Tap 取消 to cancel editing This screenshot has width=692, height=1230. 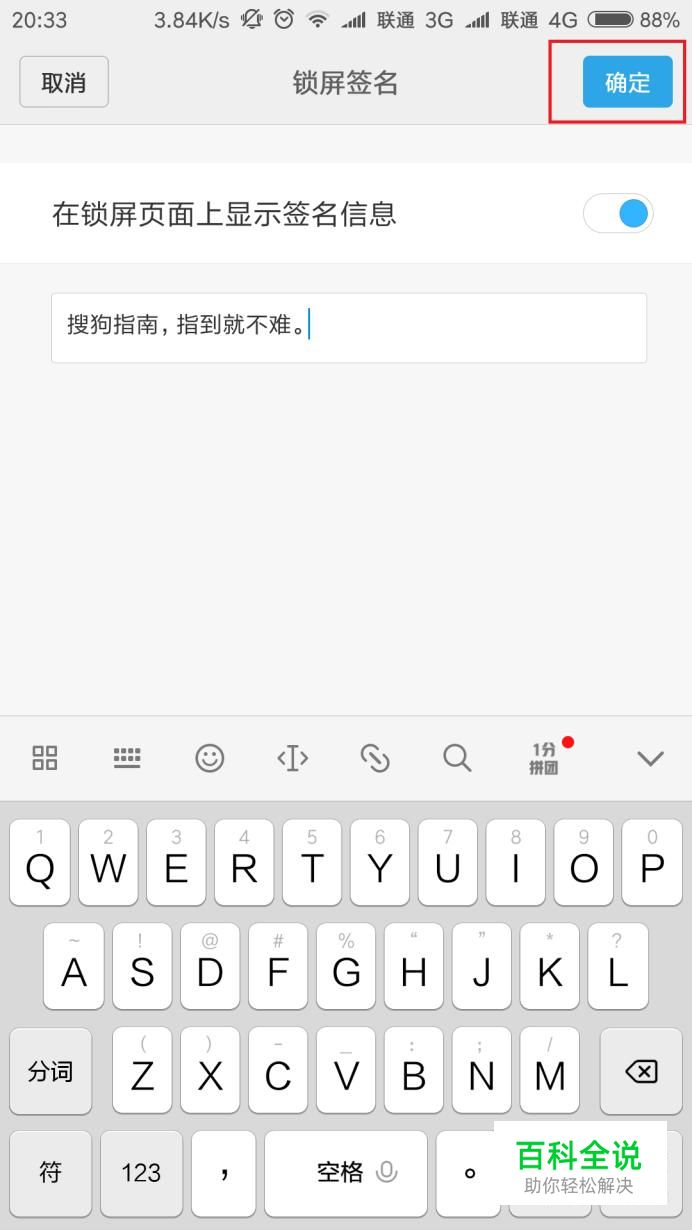point(64,82)
